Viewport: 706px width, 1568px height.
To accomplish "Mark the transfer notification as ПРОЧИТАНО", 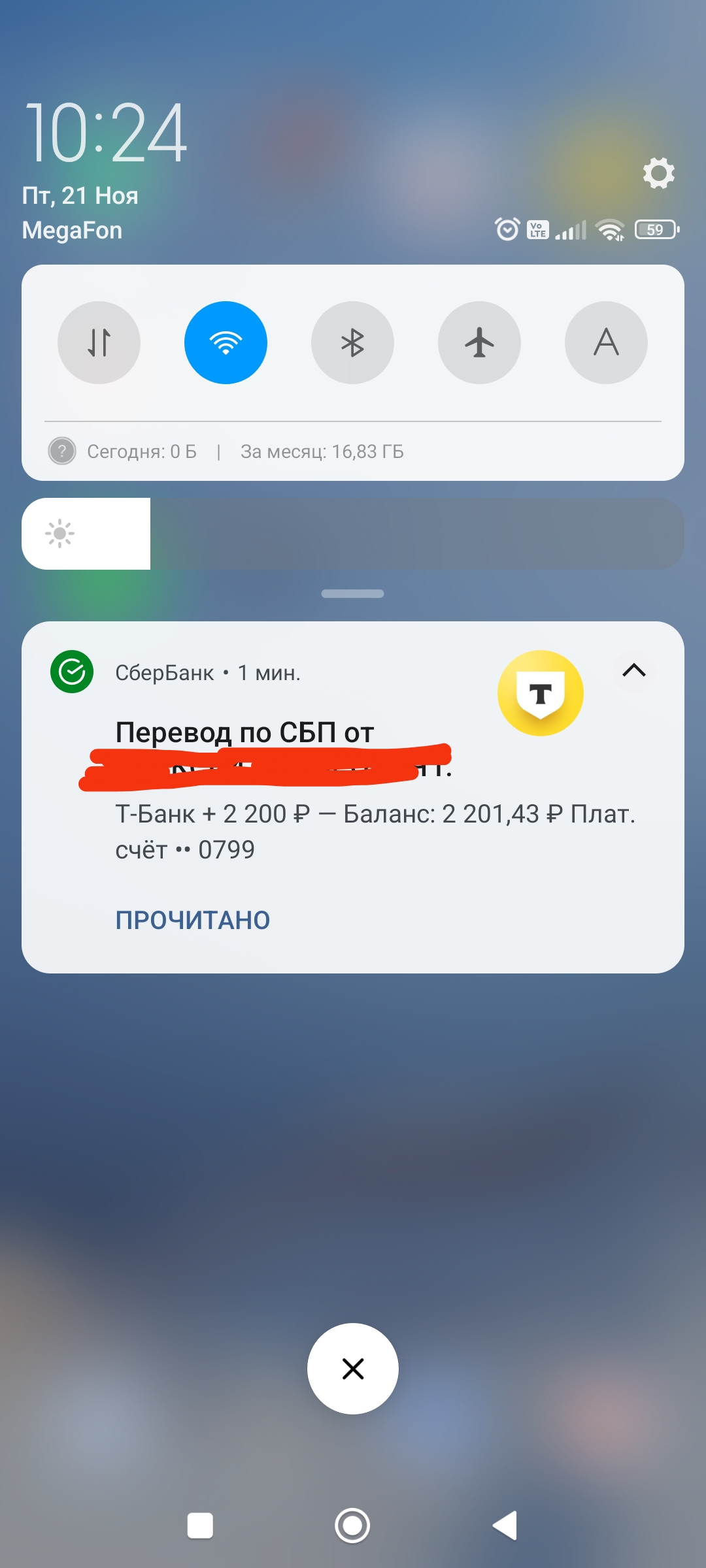I will [193, 920].
